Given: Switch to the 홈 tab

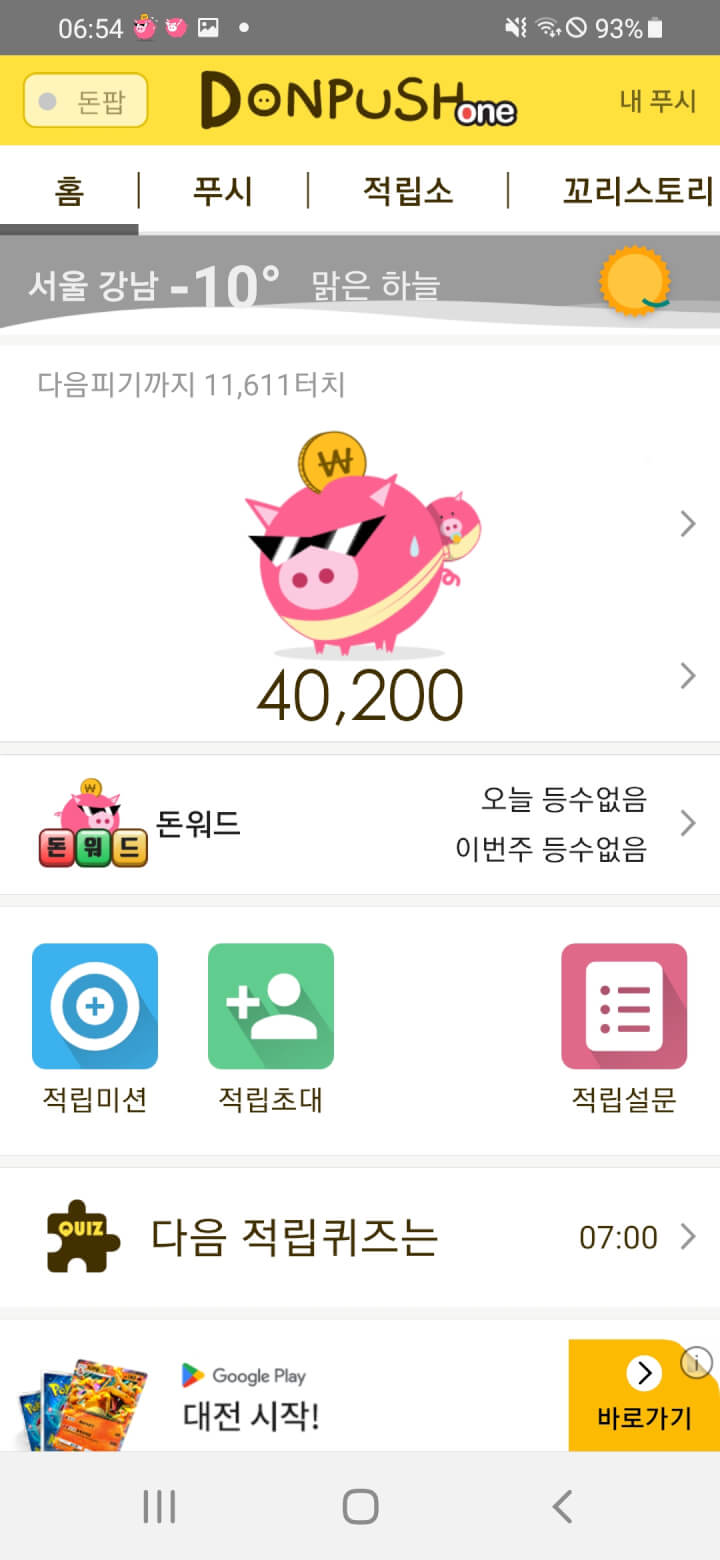Looking at the screenshot, I should click(69, 190).
